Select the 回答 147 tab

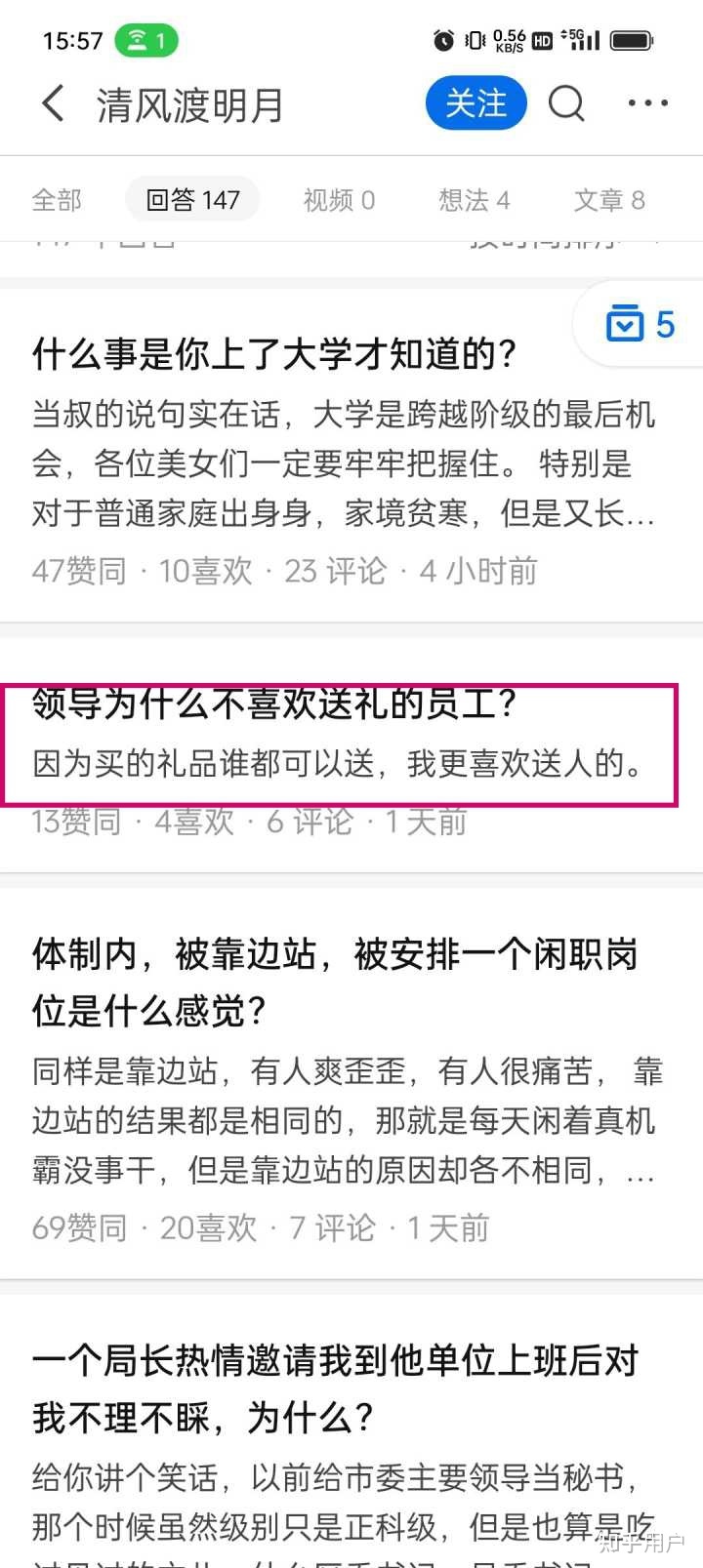click(x=192, y=200)
